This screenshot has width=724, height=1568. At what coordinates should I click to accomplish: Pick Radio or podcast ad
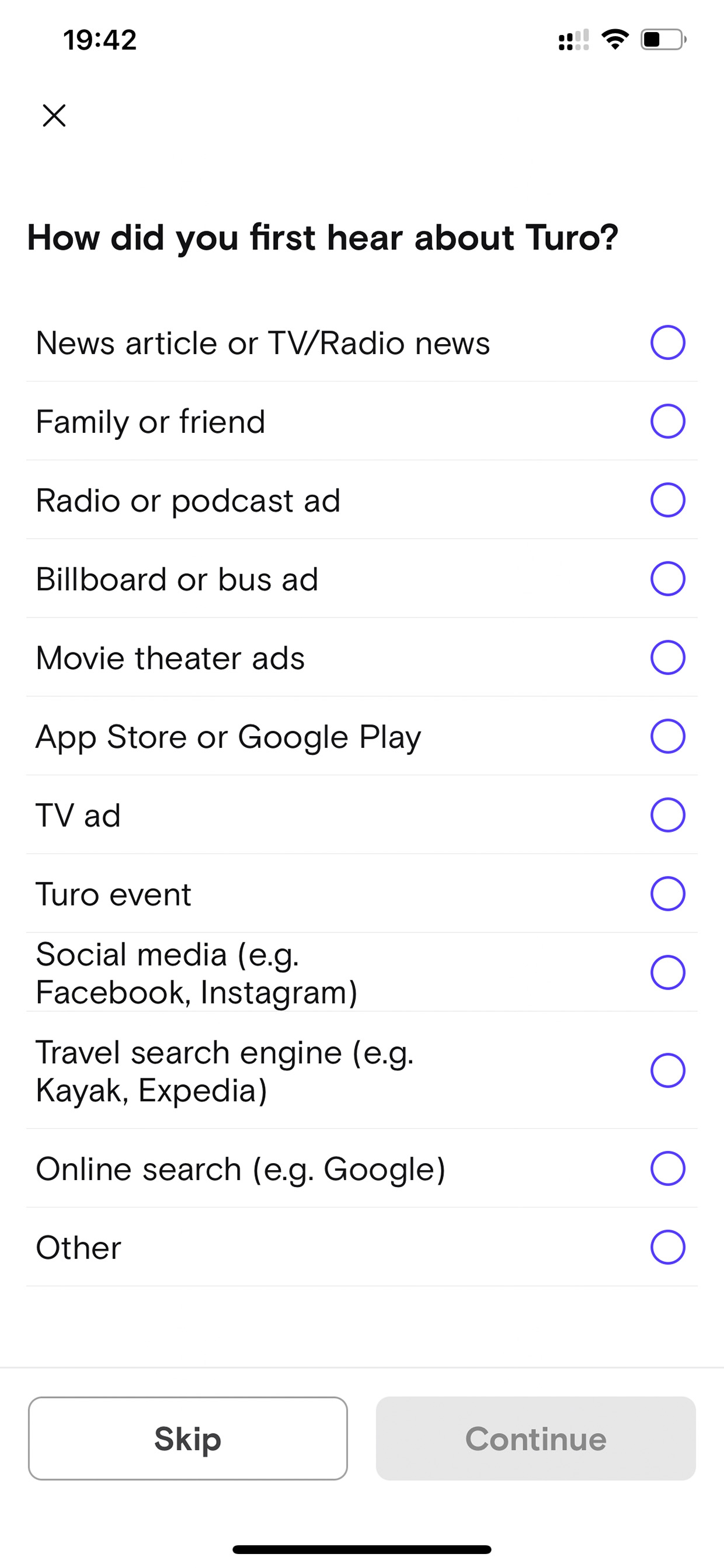361,499
